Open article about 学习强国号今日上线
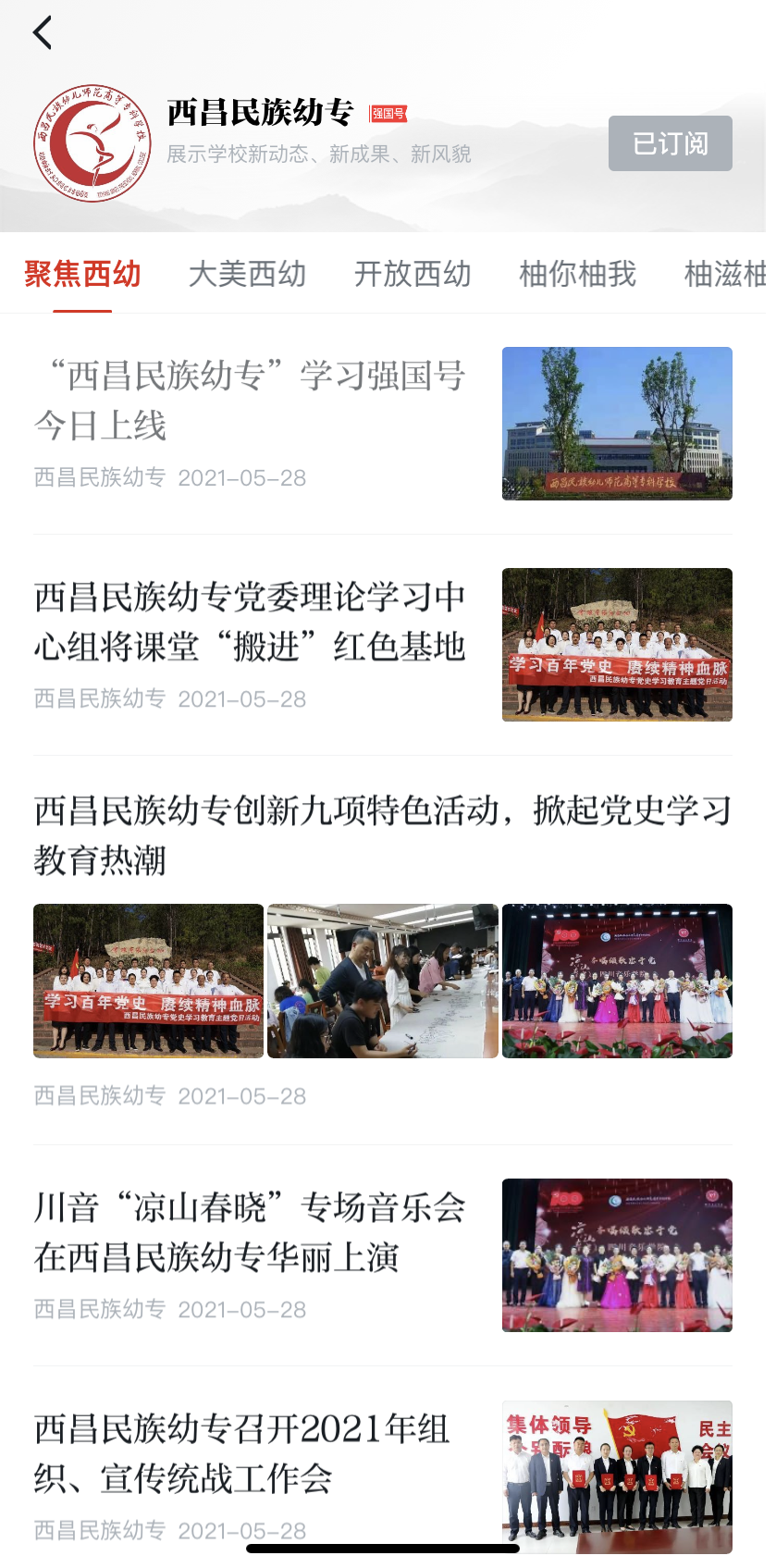The image size is (776, 1568). (250, 401)
